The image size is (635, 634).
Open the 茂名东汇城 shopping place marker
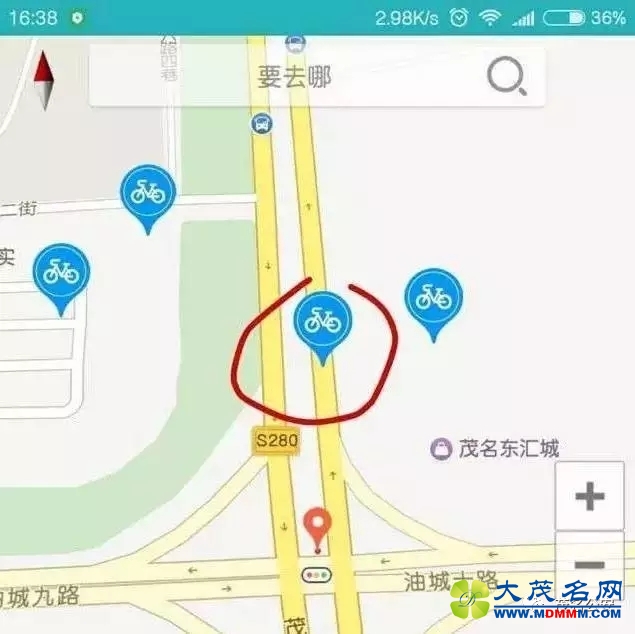point(441,449)
